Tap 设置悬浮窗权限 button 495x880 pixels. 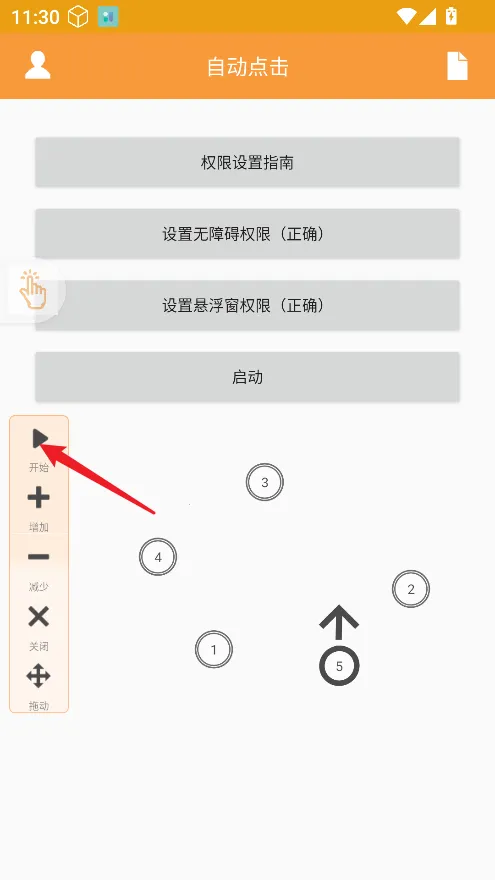click(248, 305)
